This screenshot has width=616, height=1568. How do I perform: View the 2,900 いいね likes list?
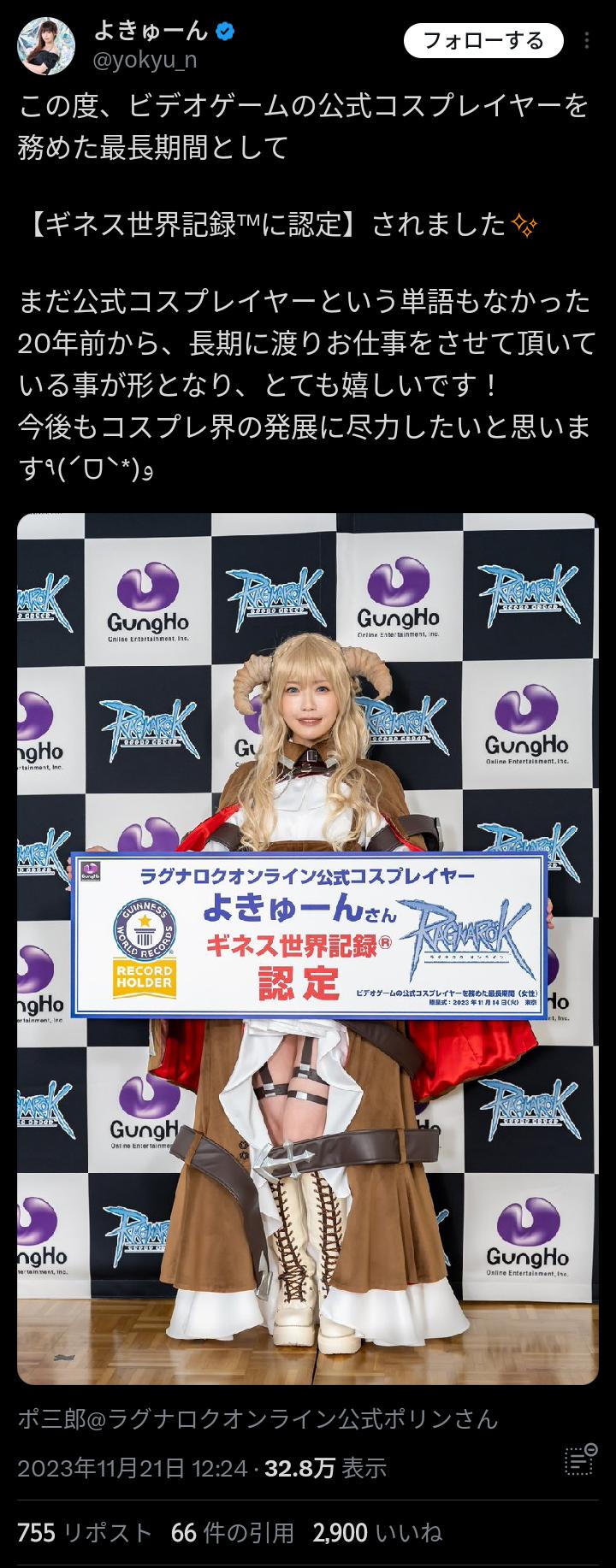(x=377, y=1533)
